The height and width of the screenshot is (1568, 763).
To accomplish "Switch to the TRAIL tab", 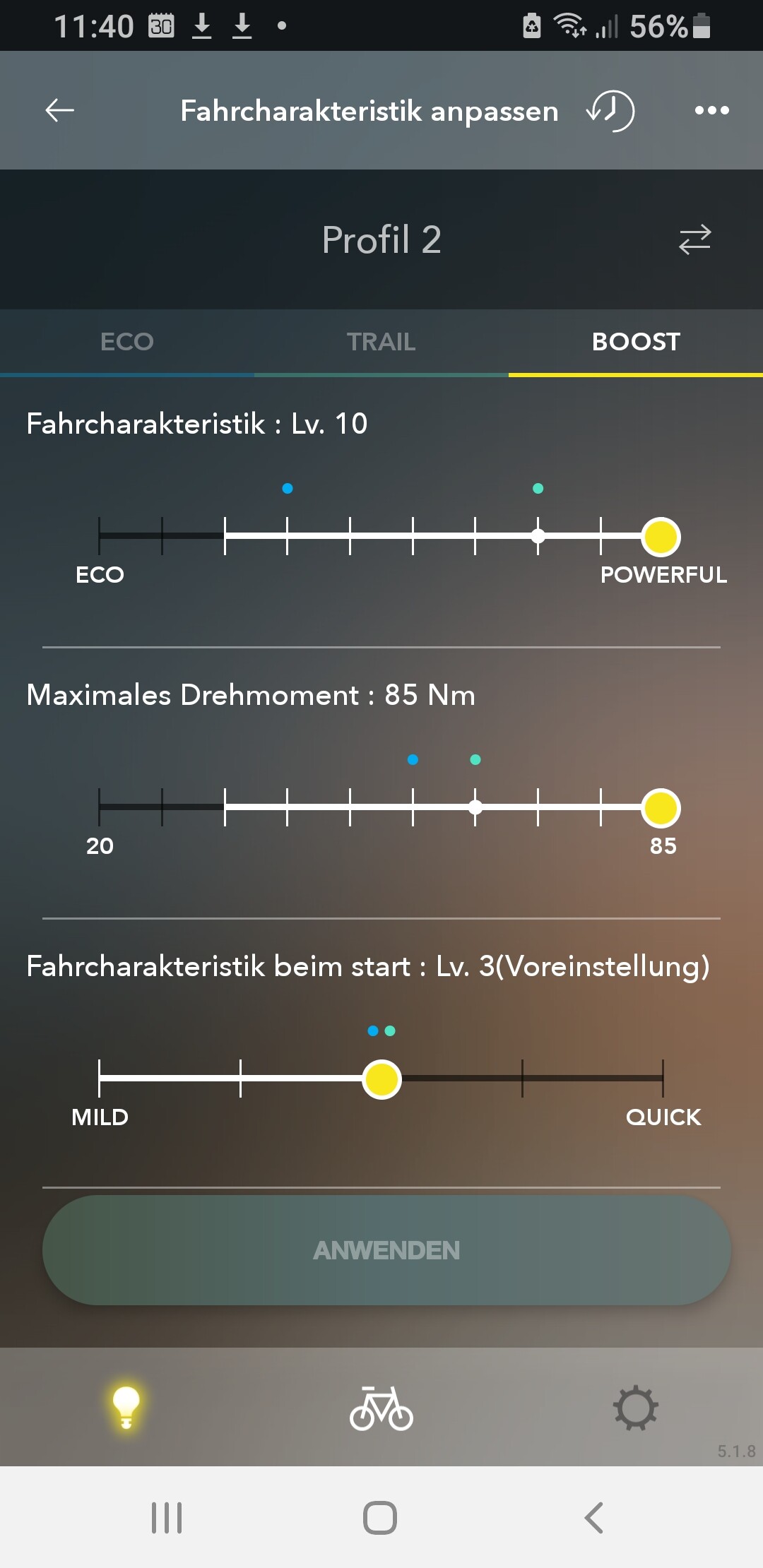I will coord(381,343).
